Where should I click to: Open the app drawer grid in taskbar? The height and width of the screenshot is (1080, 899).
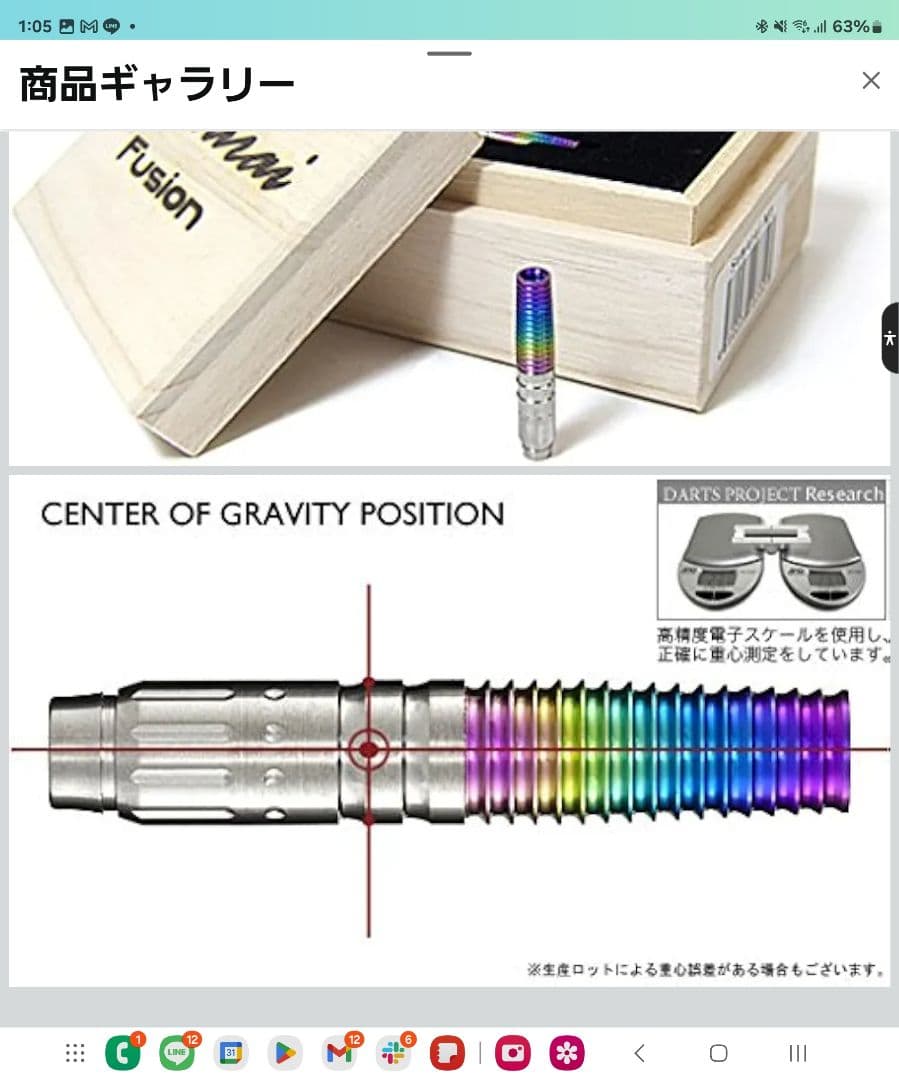(75, 1052)
